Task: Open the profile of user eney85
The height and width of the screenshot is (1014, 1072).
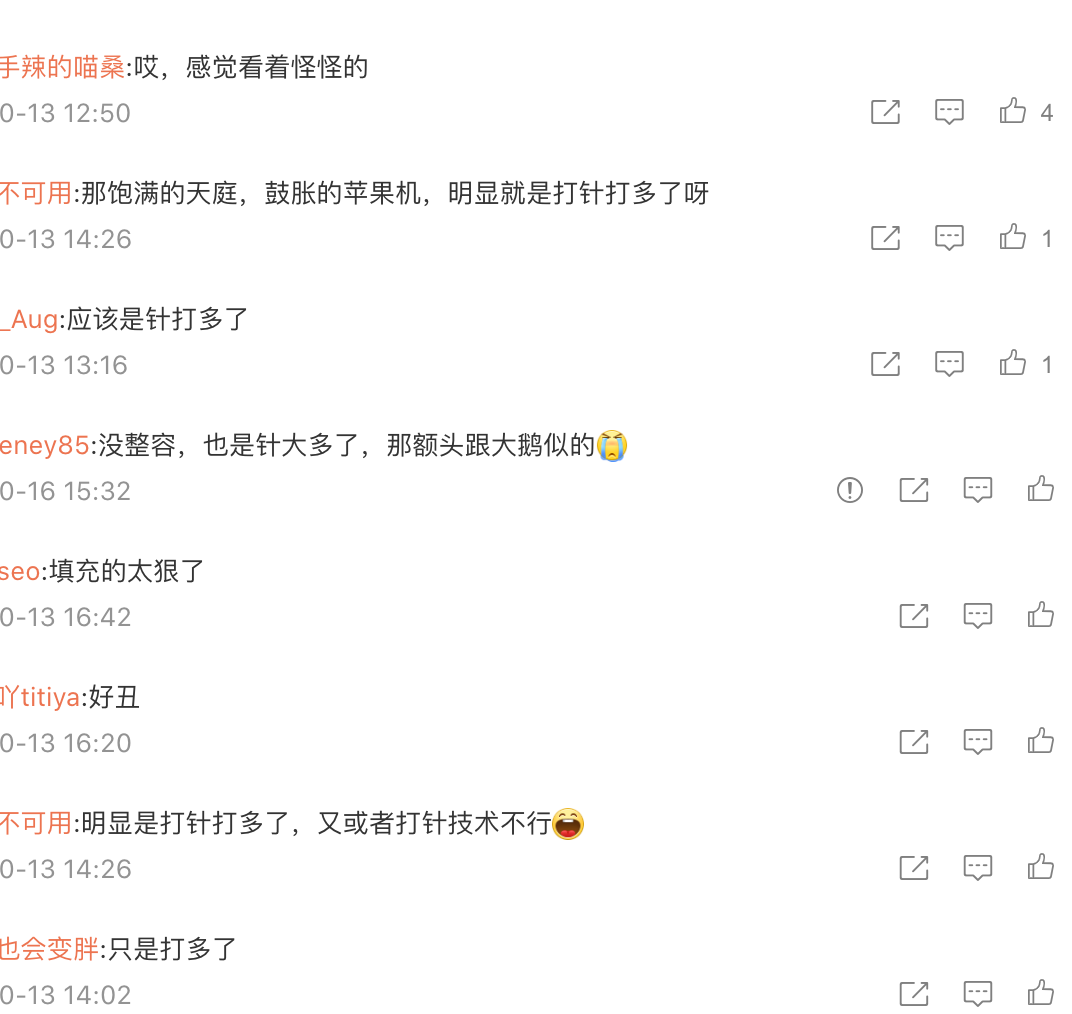Action: click(44, 446)
